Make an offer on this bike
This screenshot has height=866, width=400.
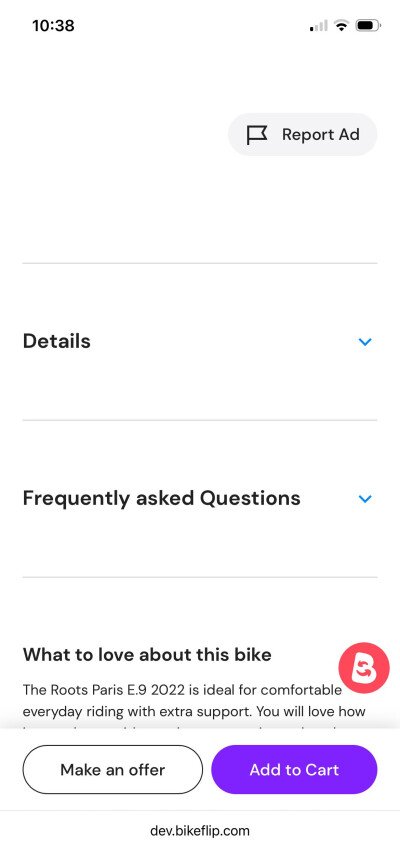tap(113, 769)
